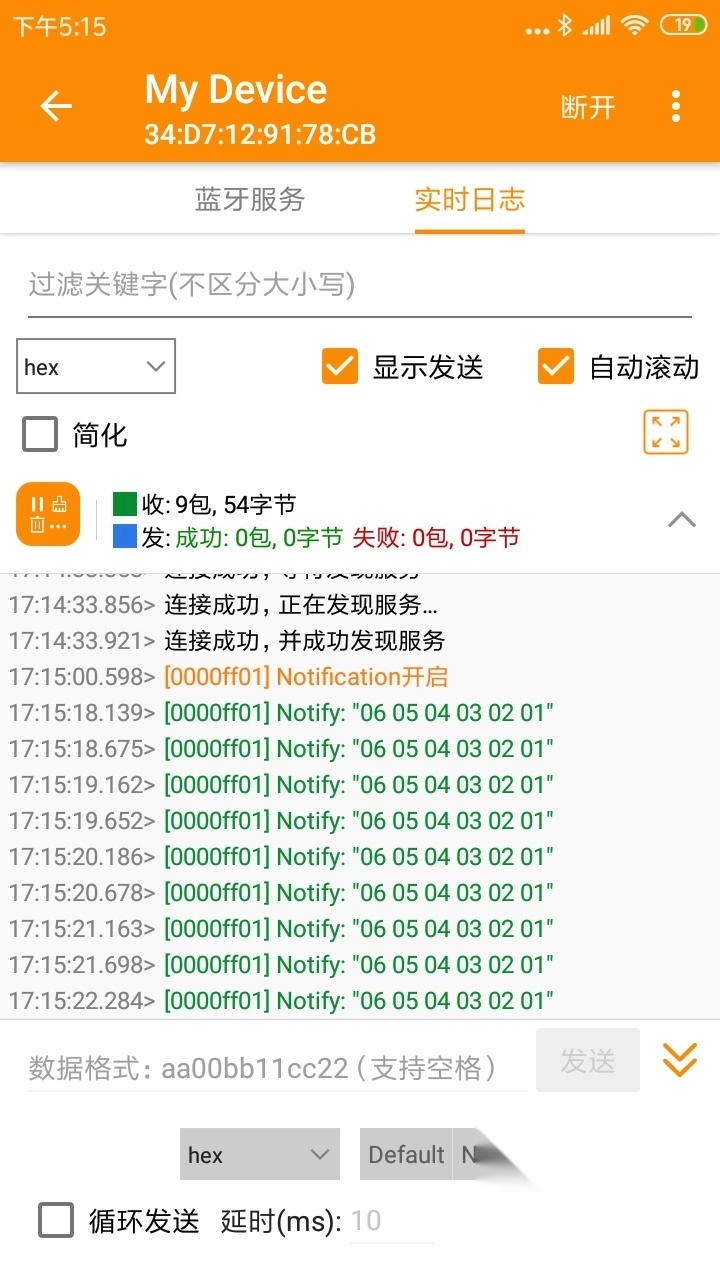Focus the 过滤关键字 filter field
Viewport: 720px width, 1280px height.
coord(359,286)
